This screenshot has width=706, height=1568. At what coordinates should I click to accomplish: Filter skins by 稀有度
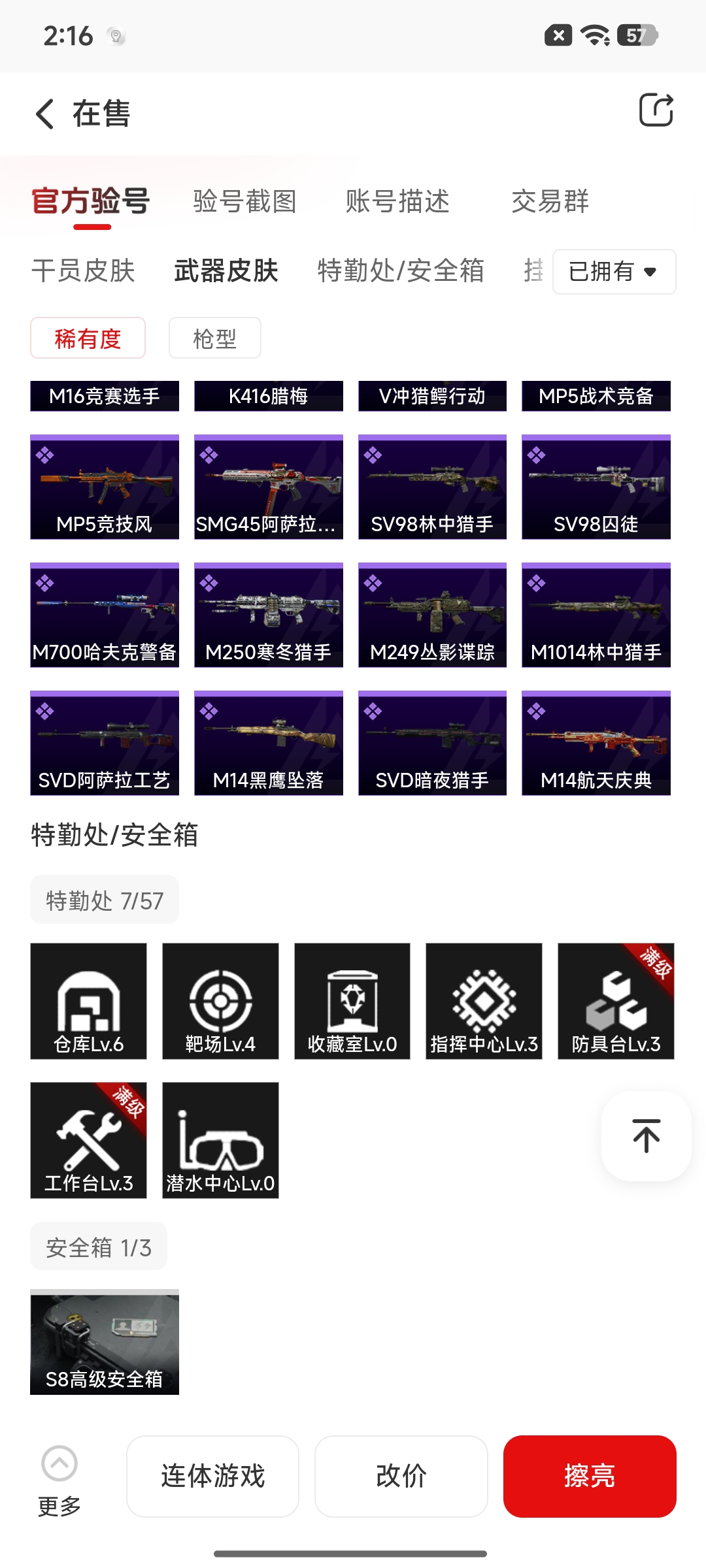88,338
